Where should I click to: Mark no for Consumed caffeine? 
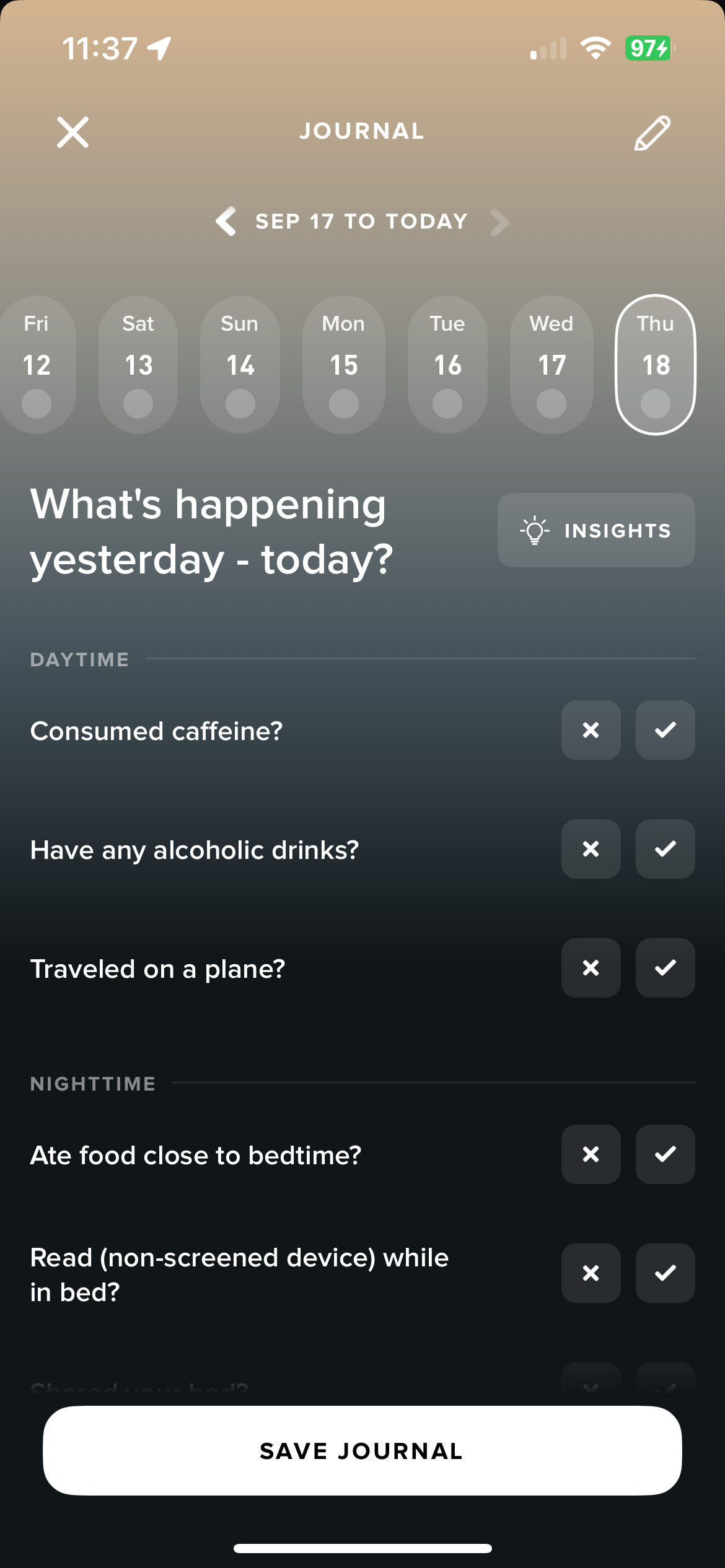coord(591,730)
